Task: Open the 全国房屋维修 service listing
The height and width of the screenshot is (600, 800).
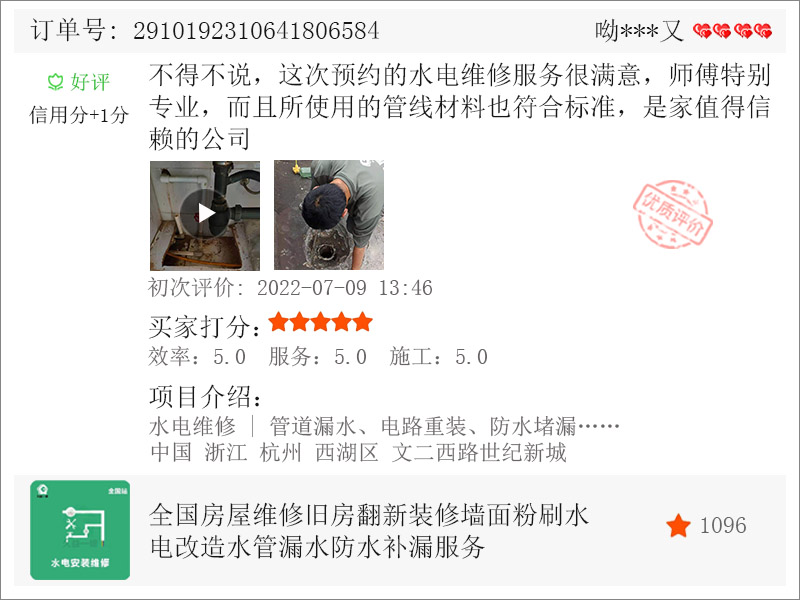Action: coord(369,531)
